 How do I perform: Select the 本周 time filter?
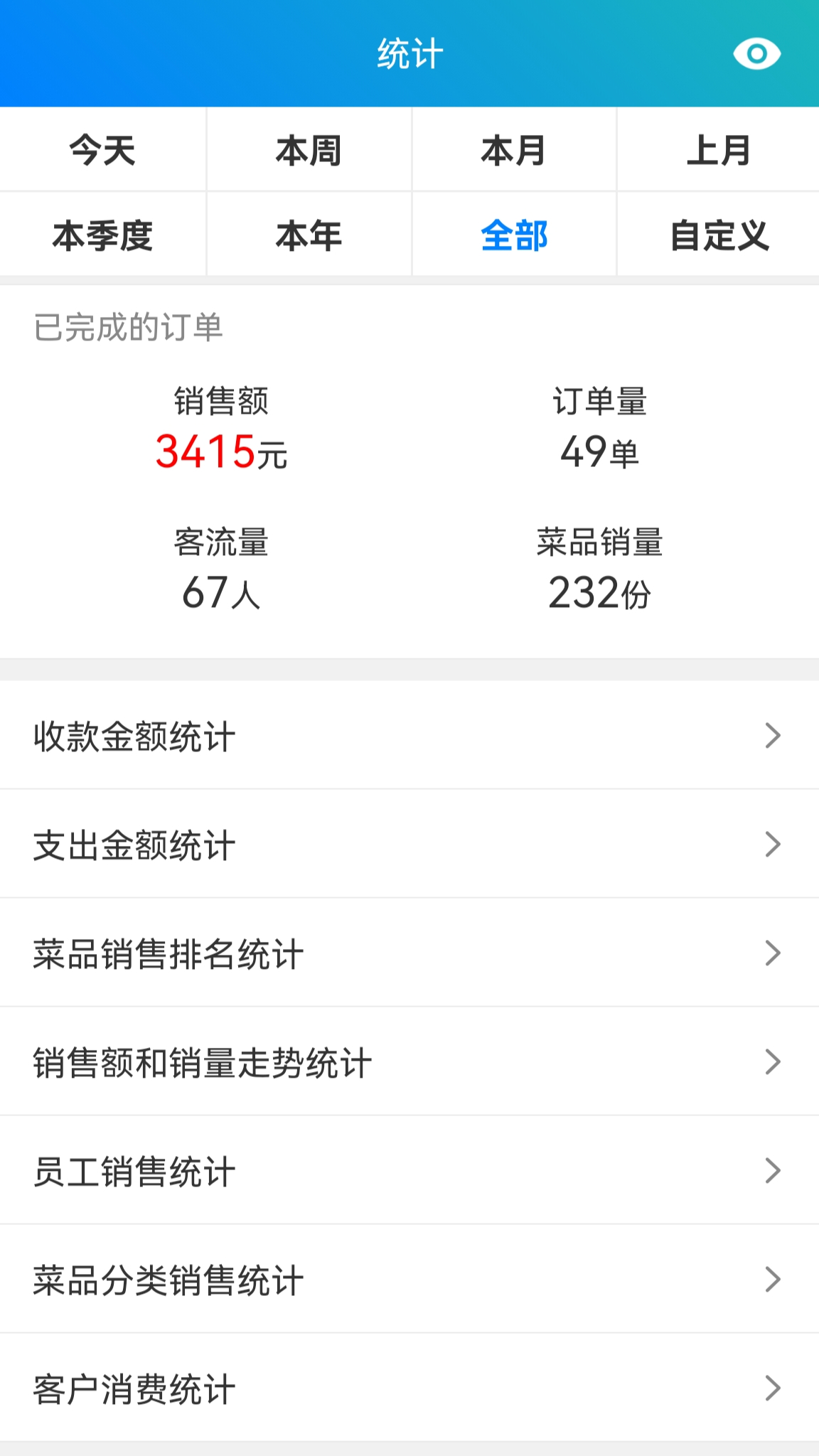click(x=308, y=149)
